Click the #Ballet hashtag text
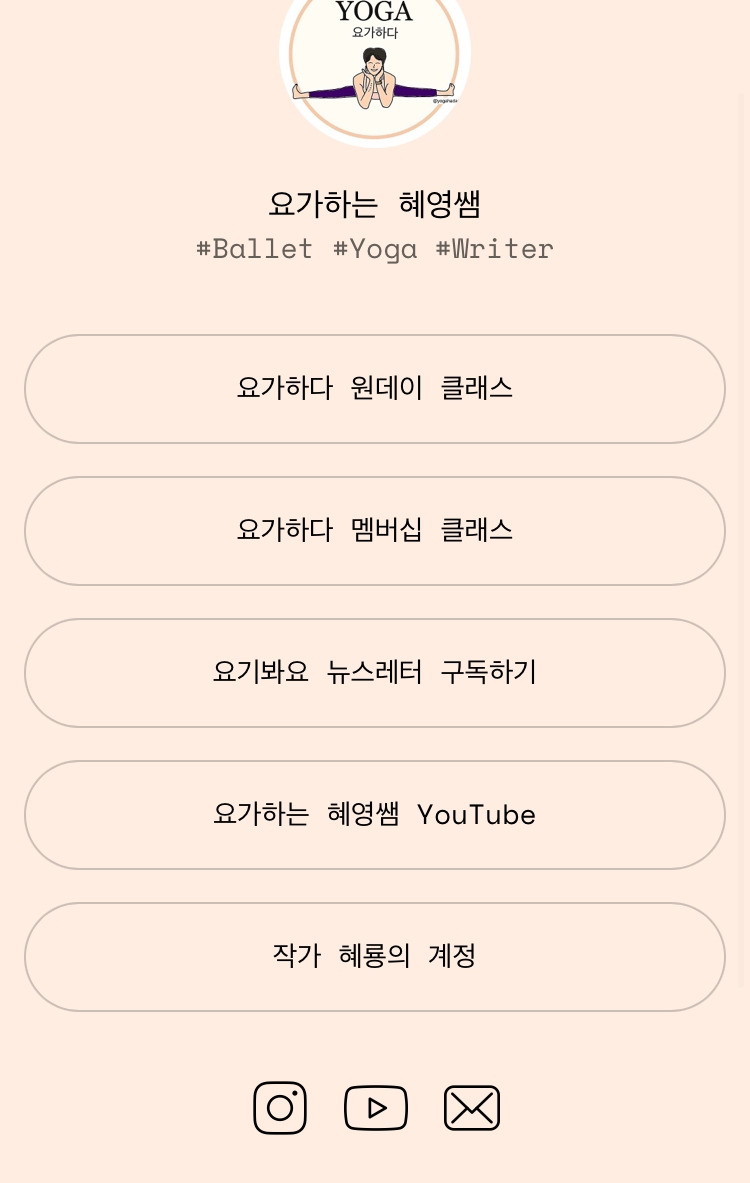Screen dimensions: 750x1183 [254, 248]
